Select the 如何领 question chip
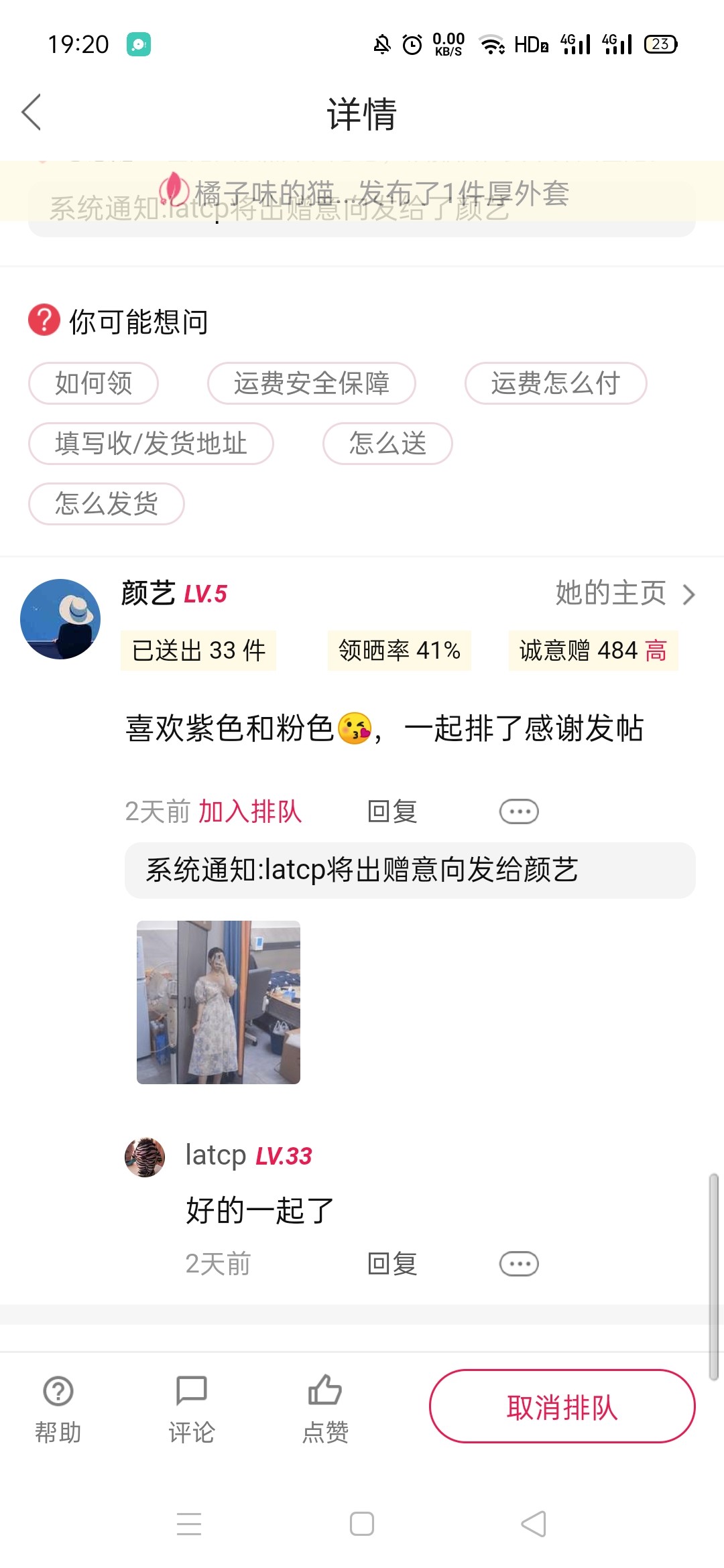 tap(93, 383)
